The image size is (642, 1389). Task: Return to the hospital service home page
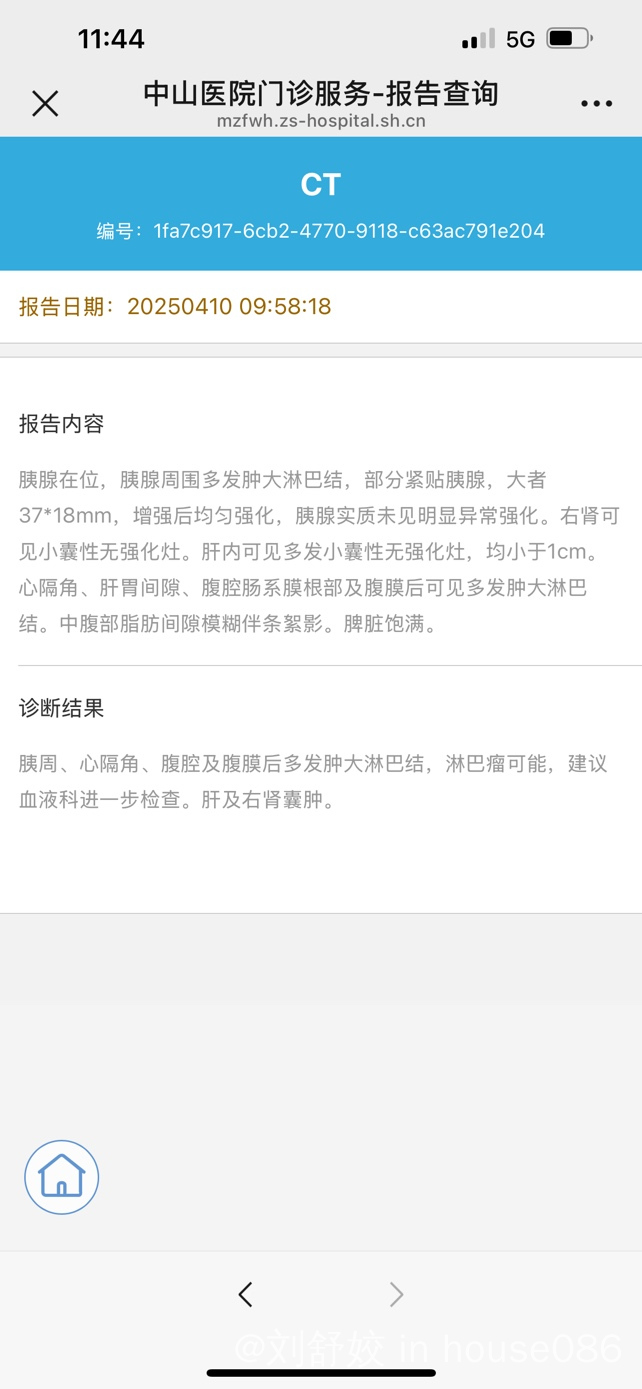[x=62, y=1177]
